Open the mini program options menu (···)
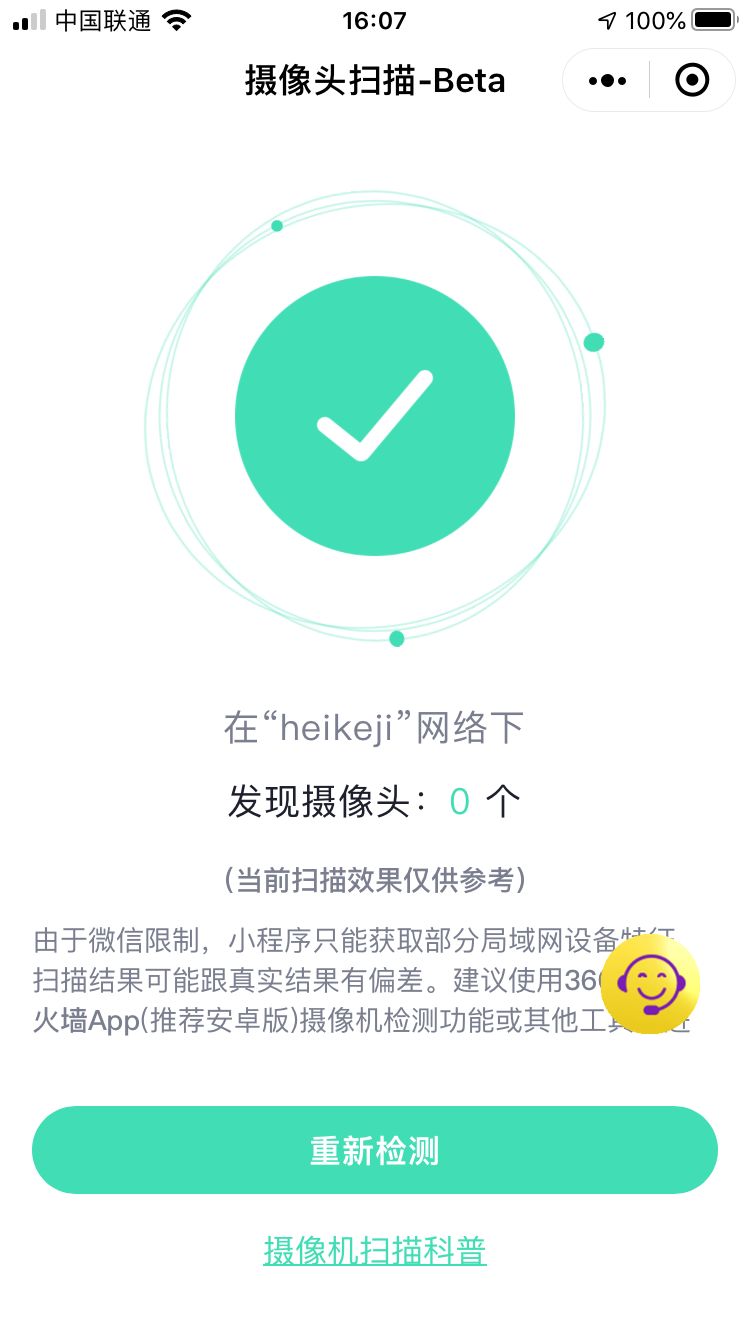The image size is (750, 1334). 606,80
